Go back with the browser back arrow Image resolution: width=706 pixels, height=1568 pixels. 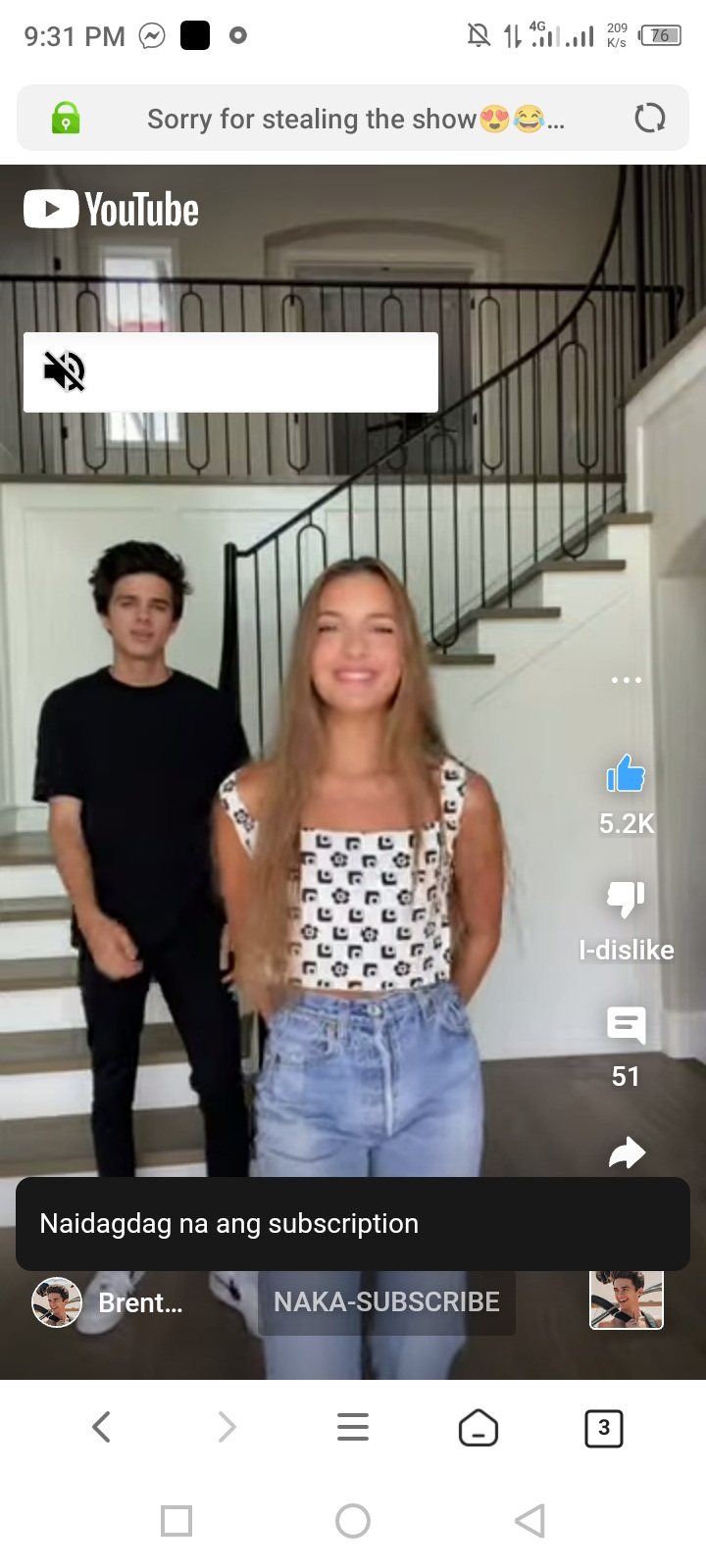[x=102, y=1427]
